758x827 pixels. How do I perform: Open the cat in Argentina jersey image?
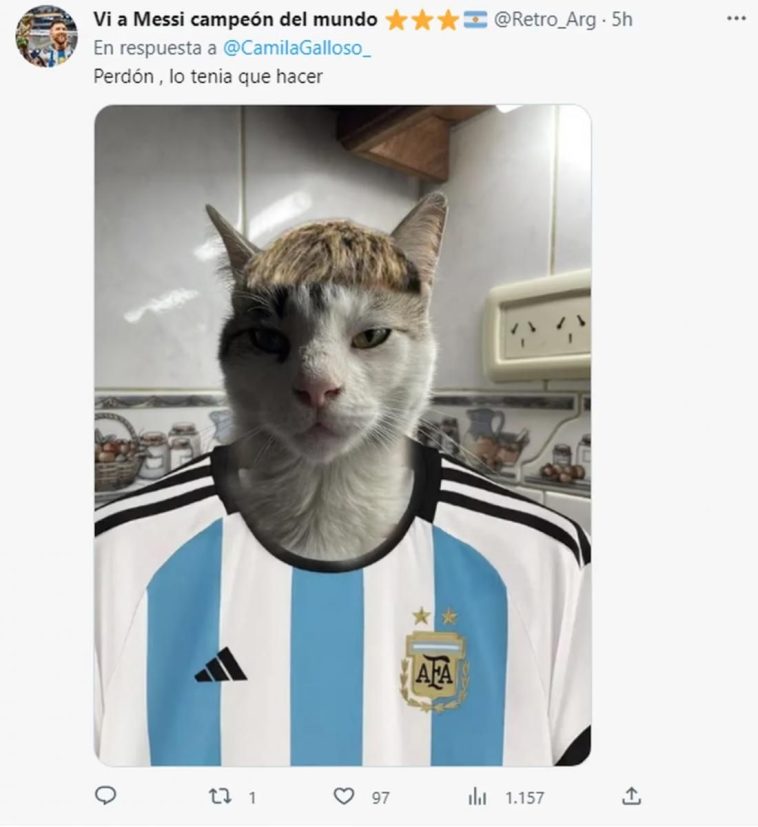coord(343,435)
